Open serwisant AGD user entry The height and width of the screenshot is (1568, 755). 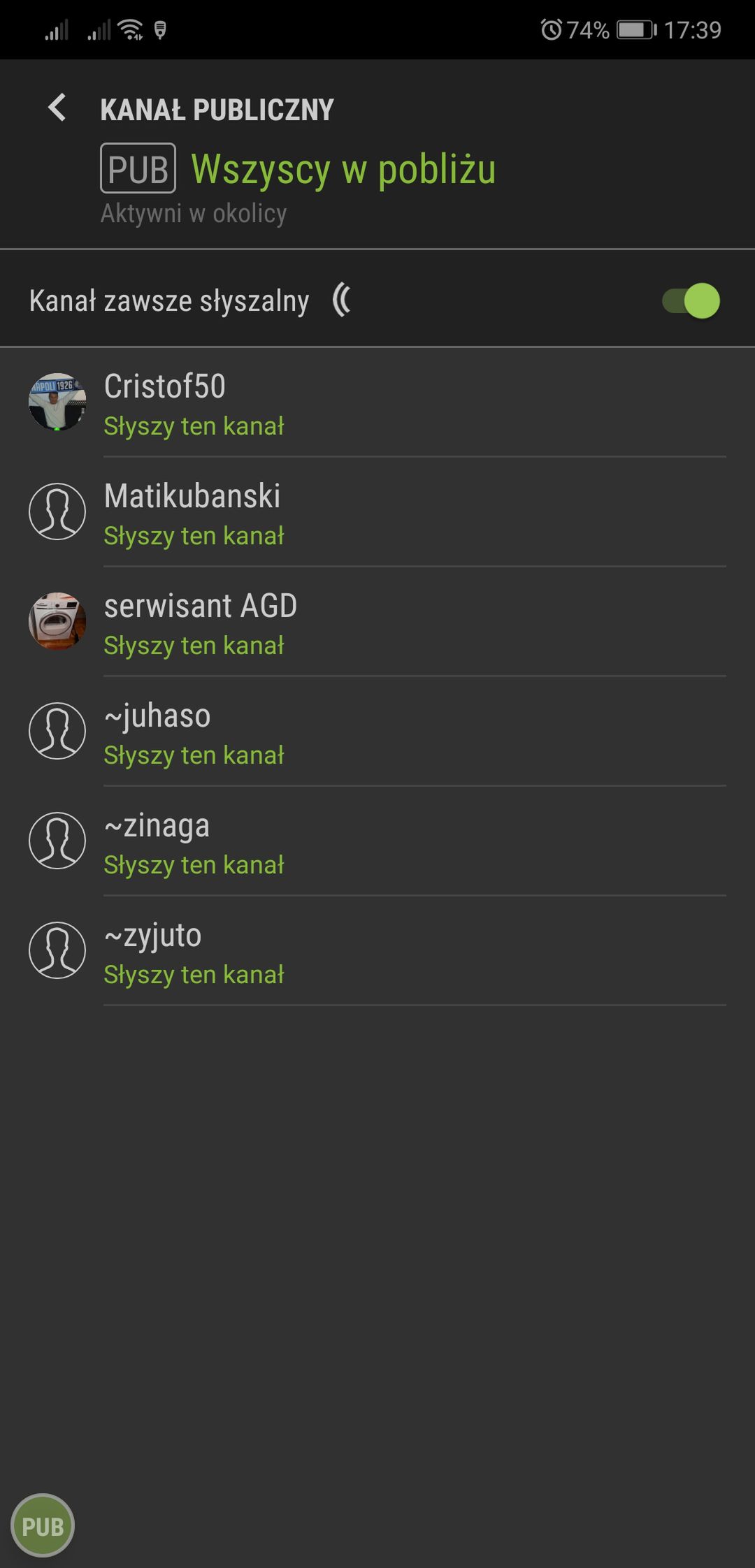tap(377, 622)
